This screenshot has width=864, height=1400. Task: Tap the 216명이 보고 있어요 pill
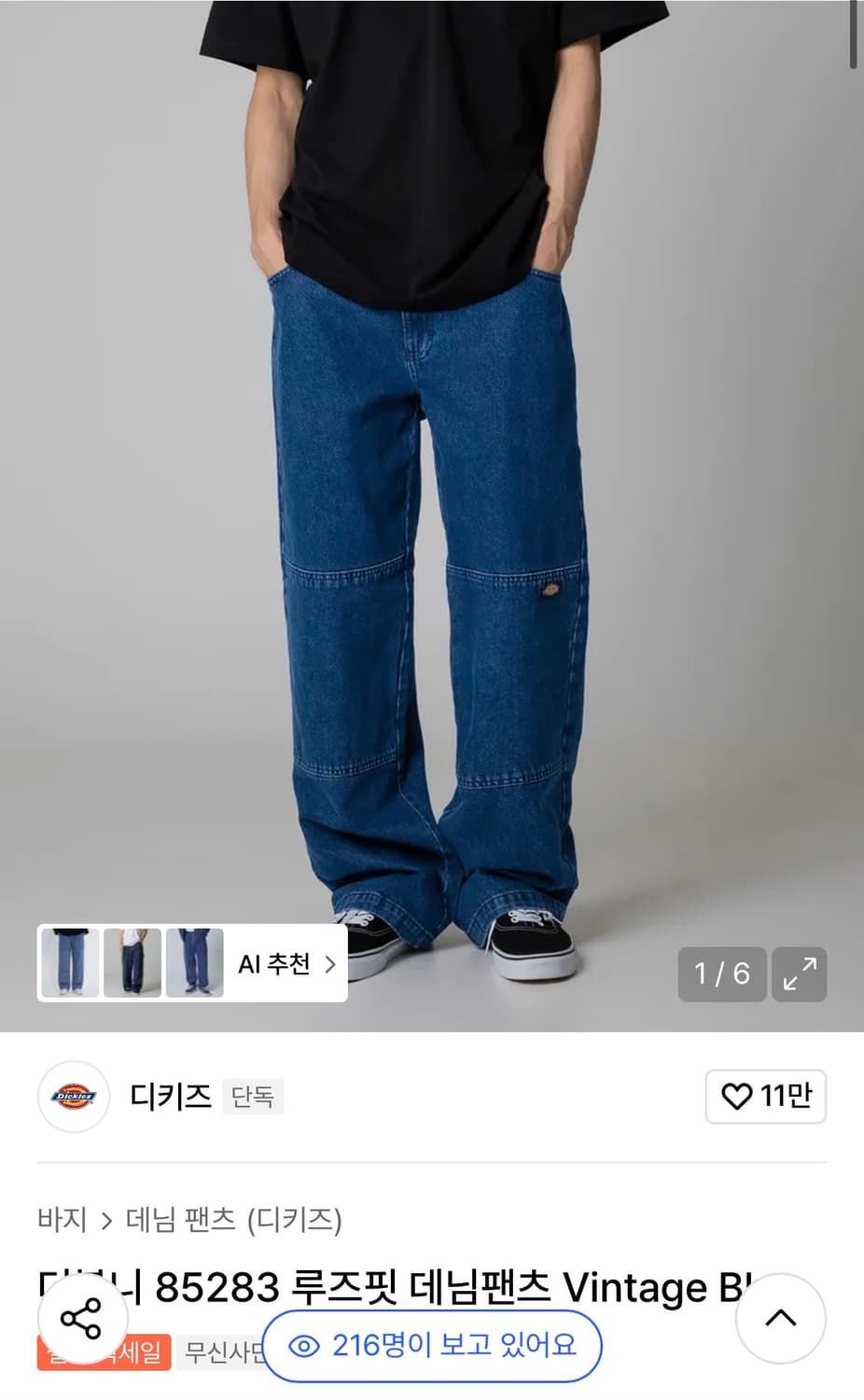[431, 1345]
